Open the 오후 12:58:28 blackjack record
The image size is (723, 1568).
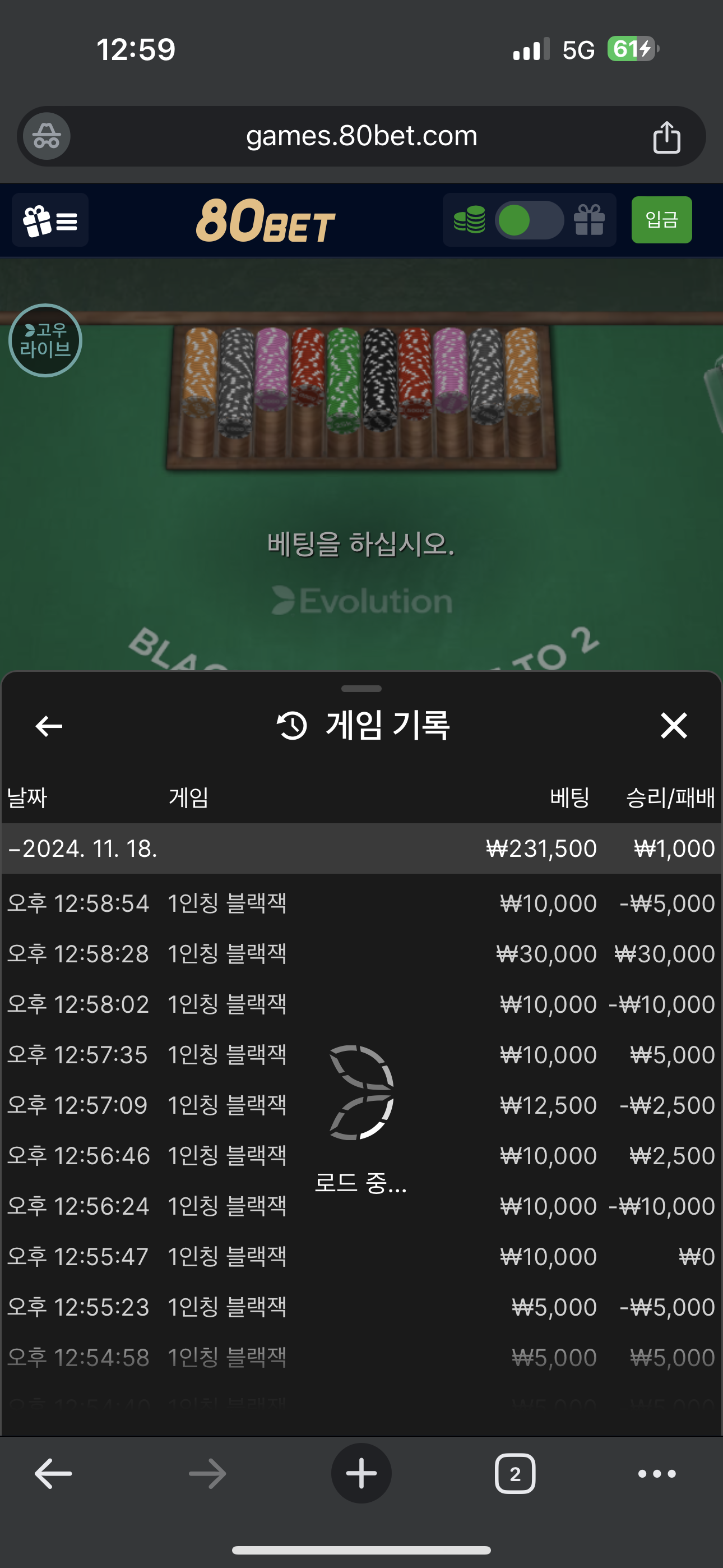tap(361, 954)
